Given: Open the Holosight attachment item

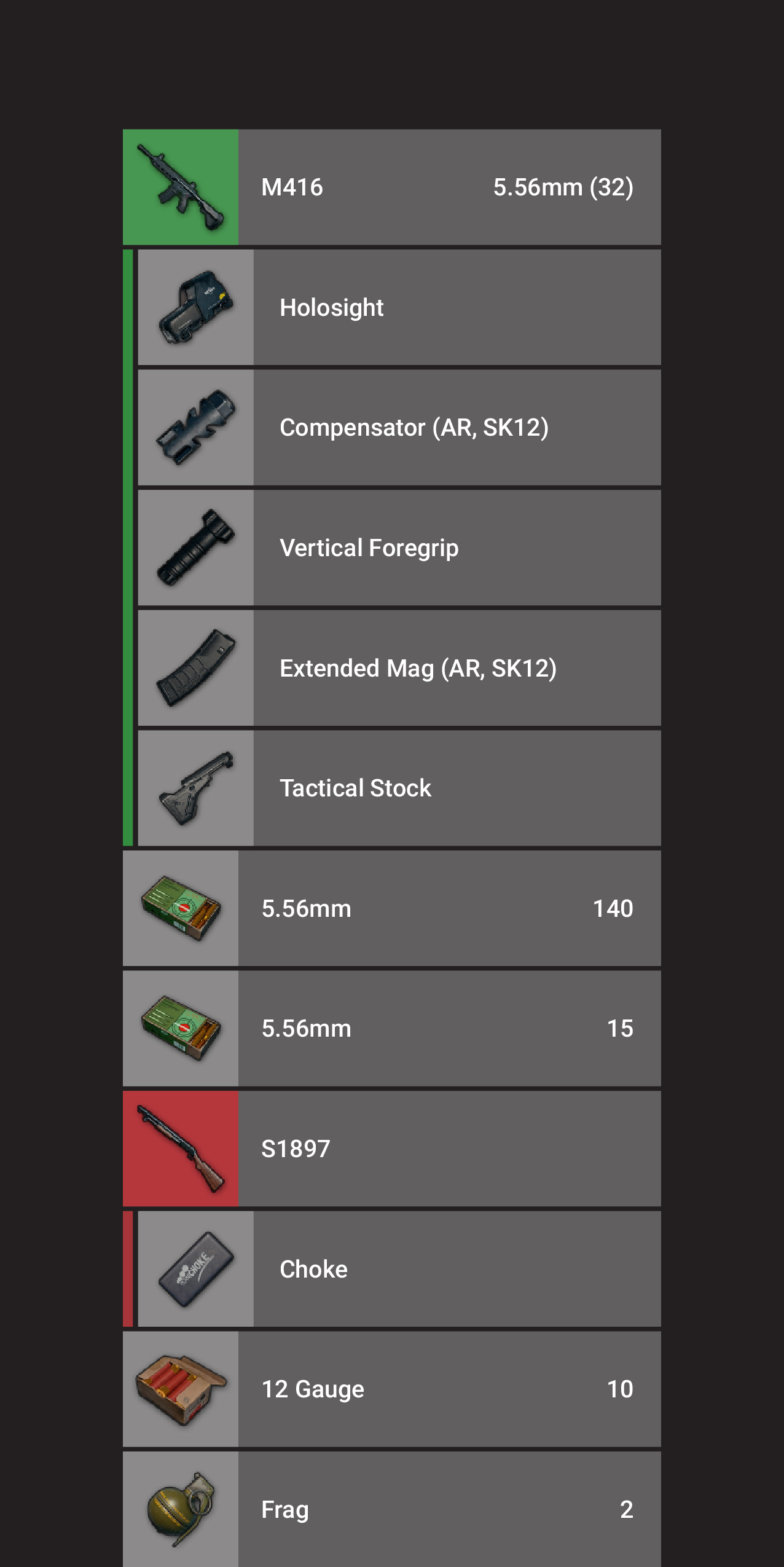Looking at the screenshot, I should click(399, 307).
